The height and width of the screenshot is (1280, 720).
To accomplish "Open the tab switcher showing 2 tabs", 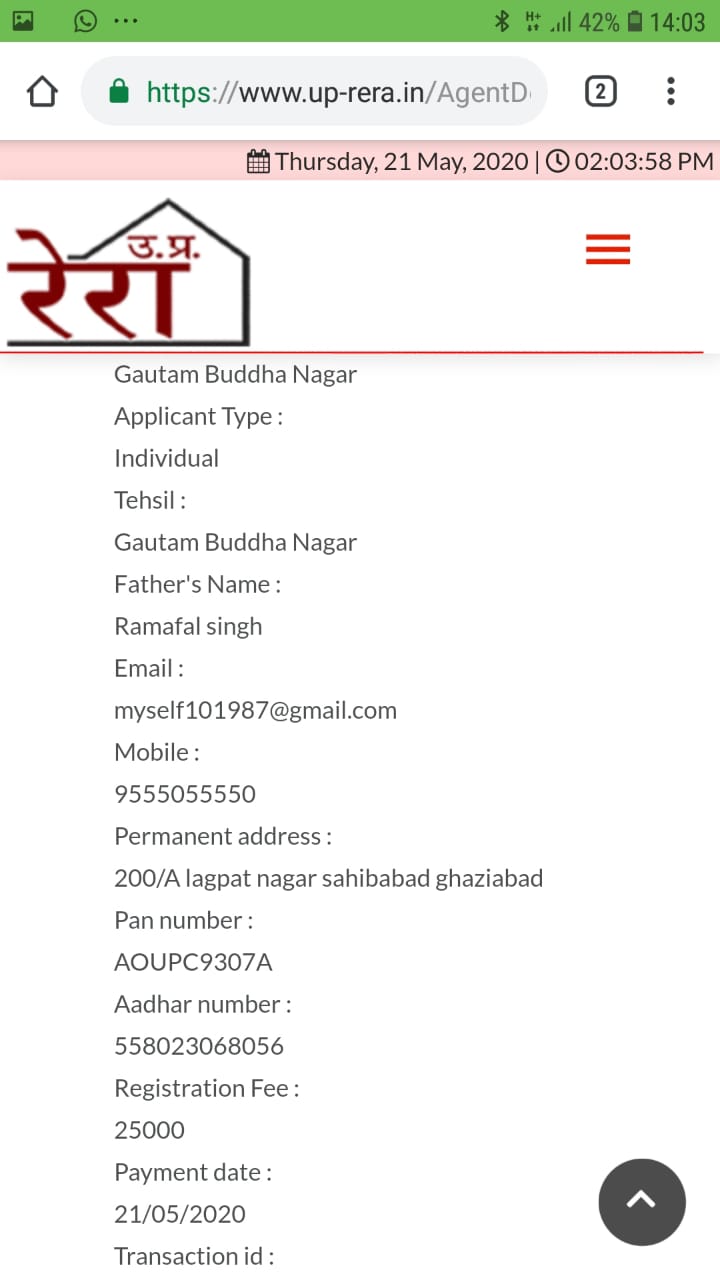I will click(x=599, y=92).
